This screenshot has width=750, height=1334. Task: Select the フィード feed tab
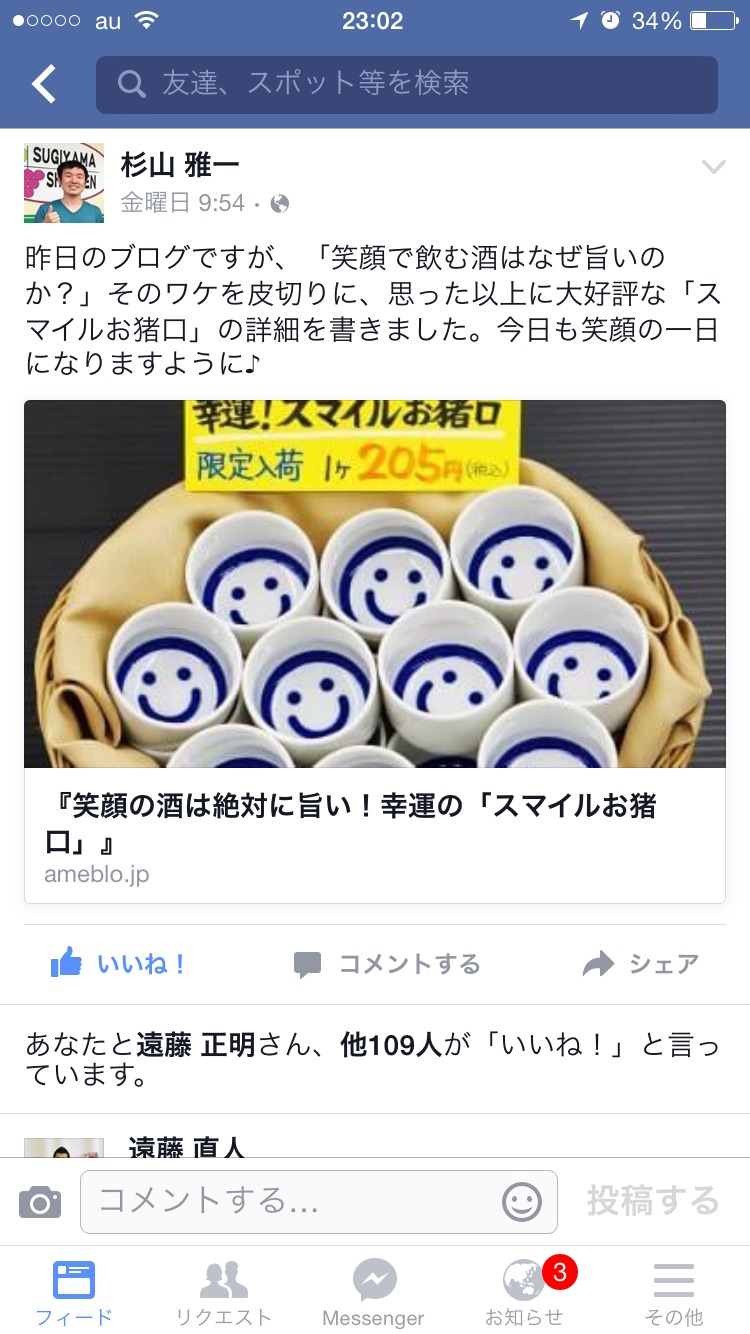point(74,1287)
